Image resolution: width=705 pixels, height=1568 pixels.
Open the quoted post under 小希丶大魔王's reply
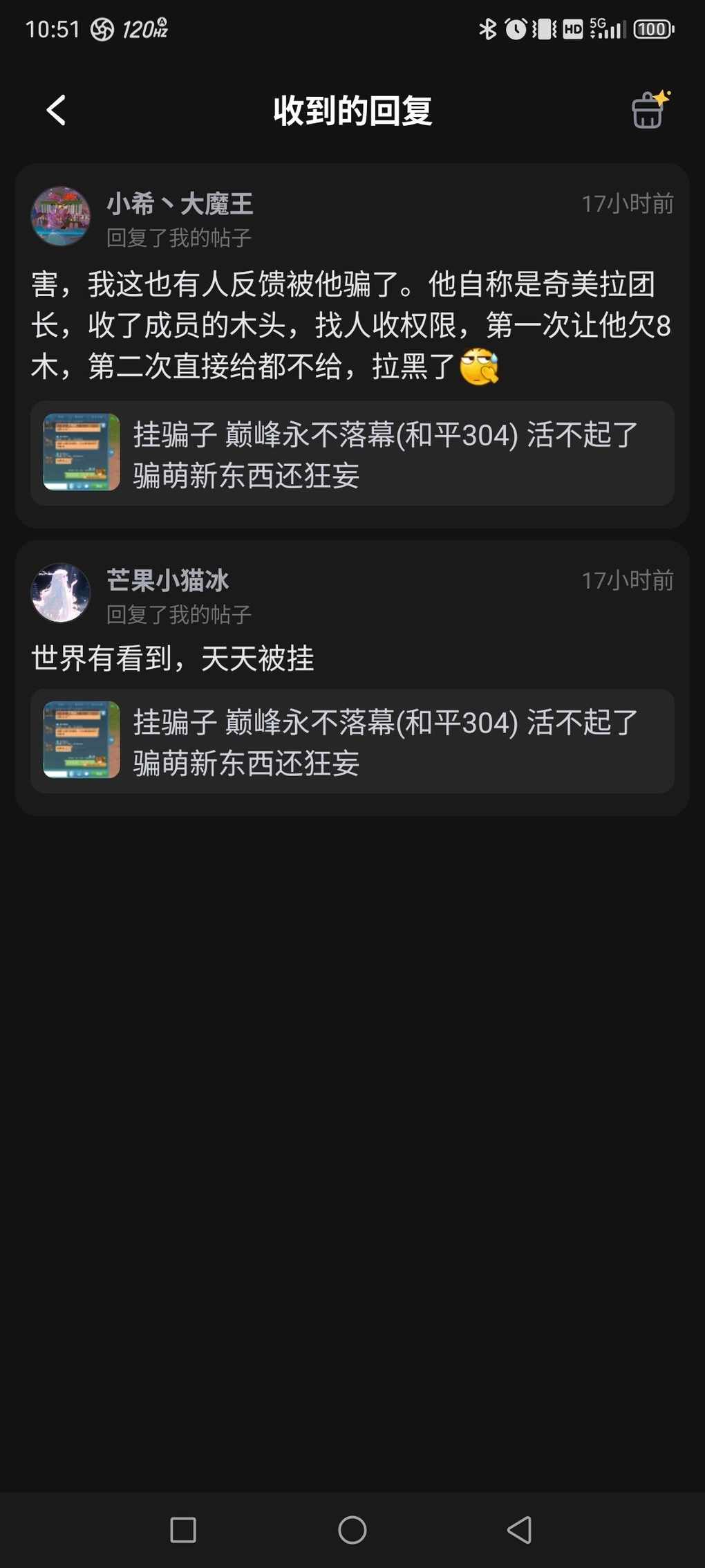(x=352, y=454)
